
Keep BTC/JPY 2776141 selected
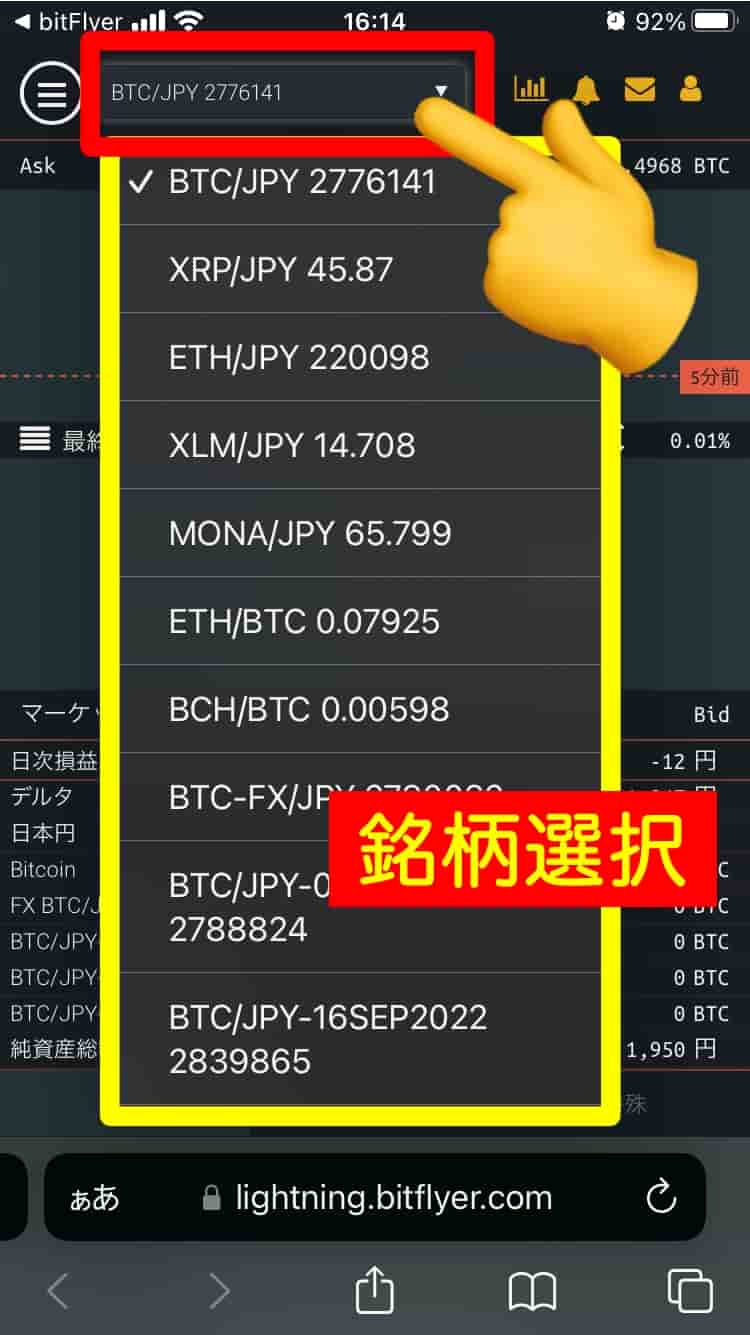(302, 182)
